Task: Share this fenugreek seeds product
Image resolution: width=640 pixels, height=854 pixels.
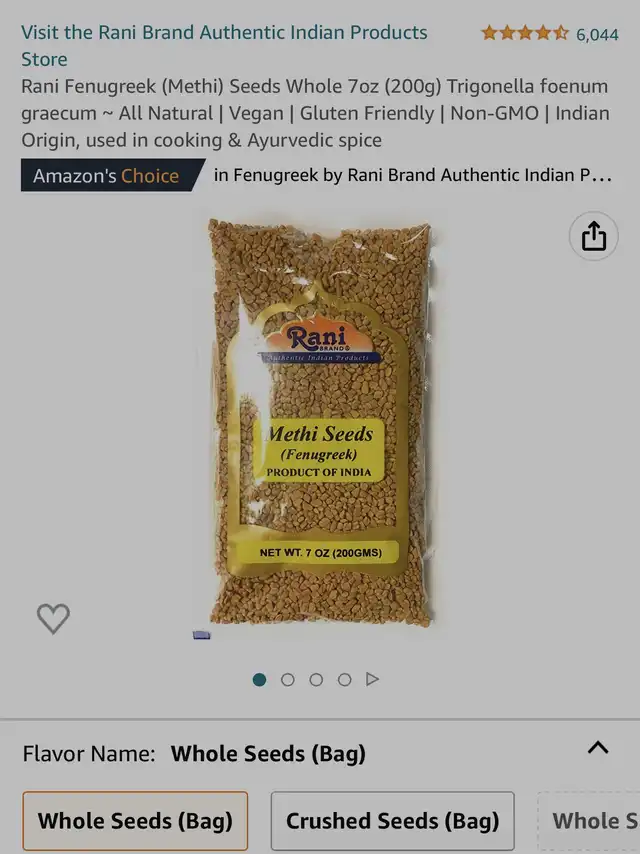Action: point(594,236)
